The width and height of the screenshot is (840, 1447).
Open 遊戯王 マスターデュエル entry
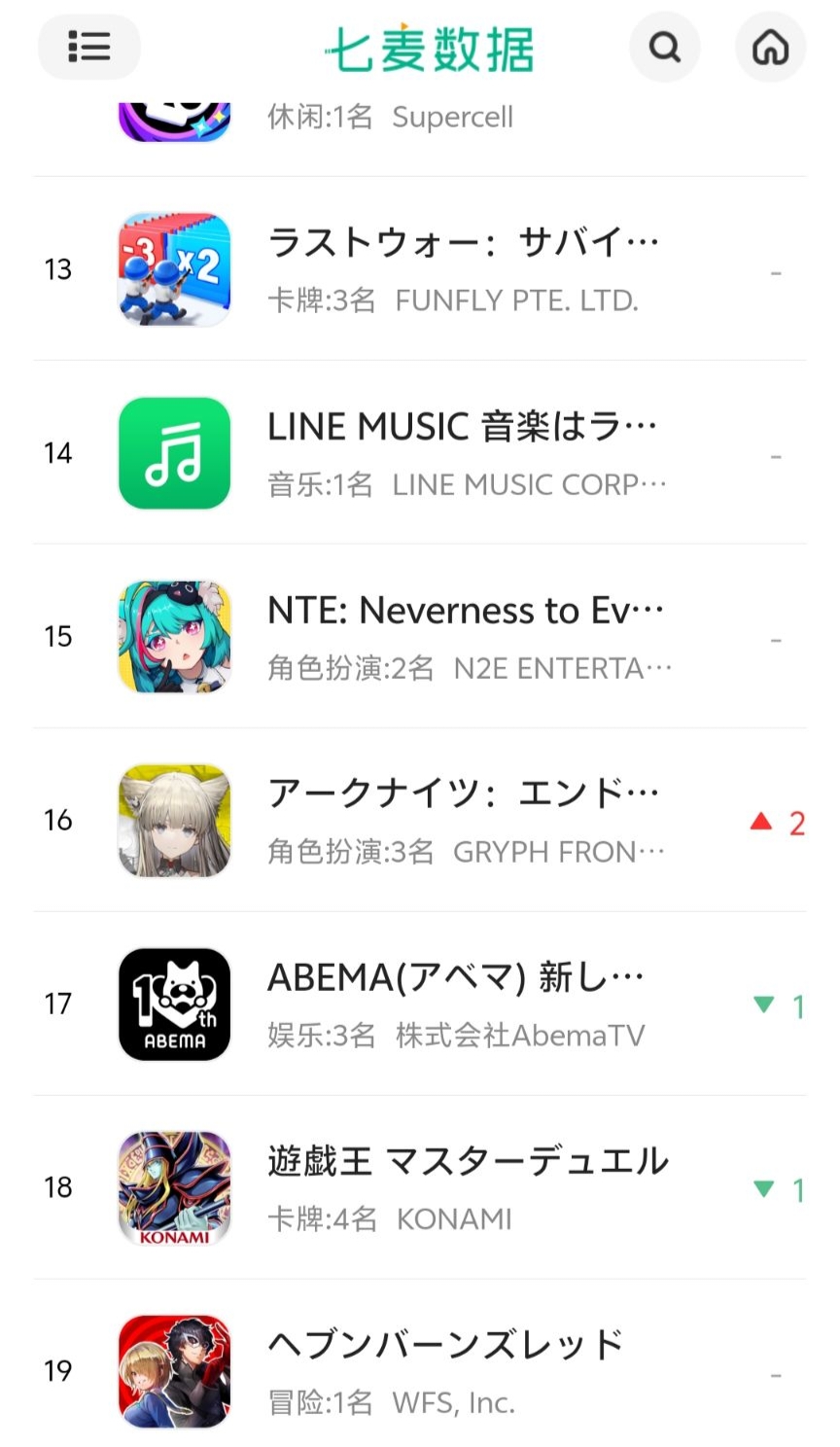pyautogui.click(x=420, y=1188)
